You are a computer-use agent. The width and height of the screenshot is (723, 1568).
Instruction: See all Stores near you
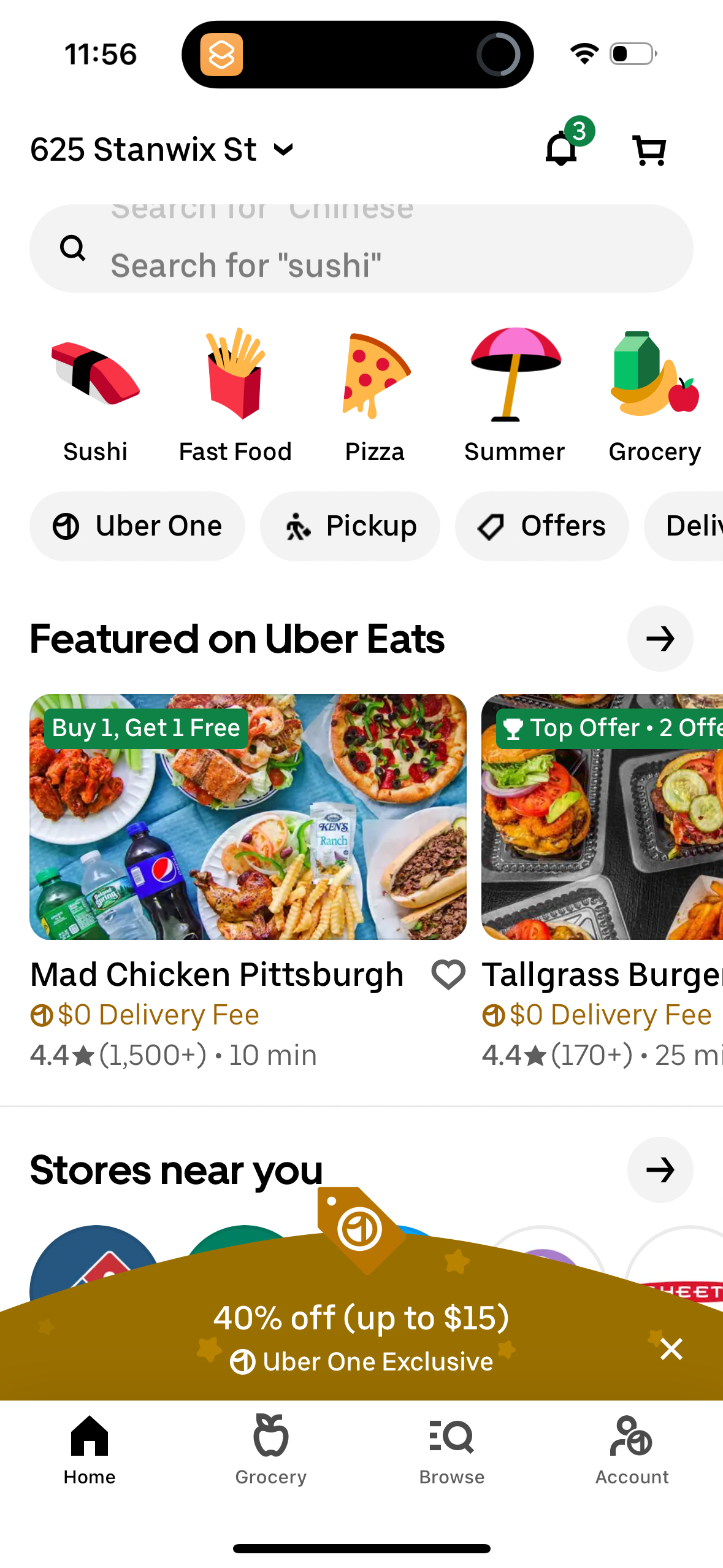(x=660, y=1170)
